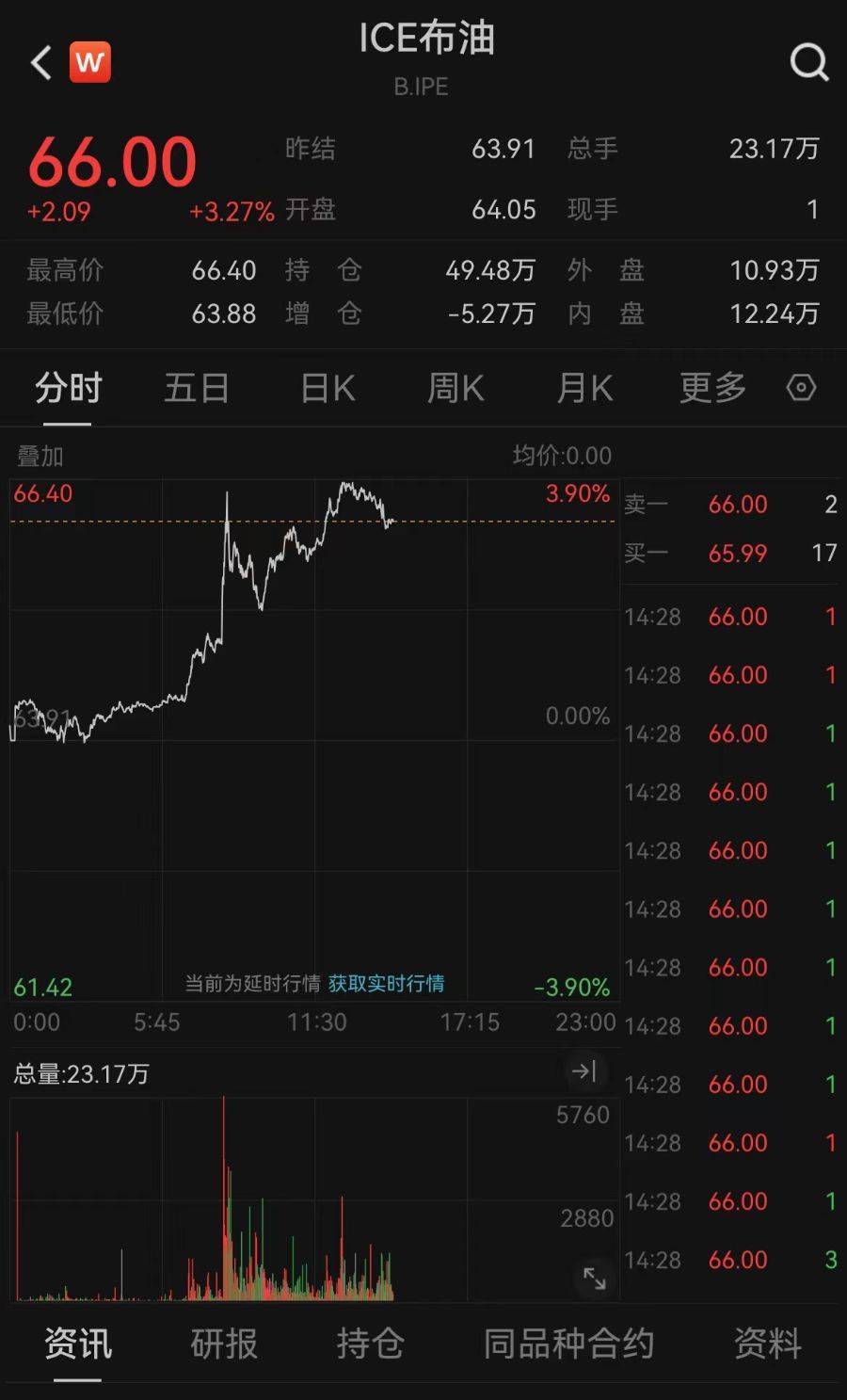Open the search magnifier icon
Viewport: 847px width, 1400px height.
[x=808, y=63]
